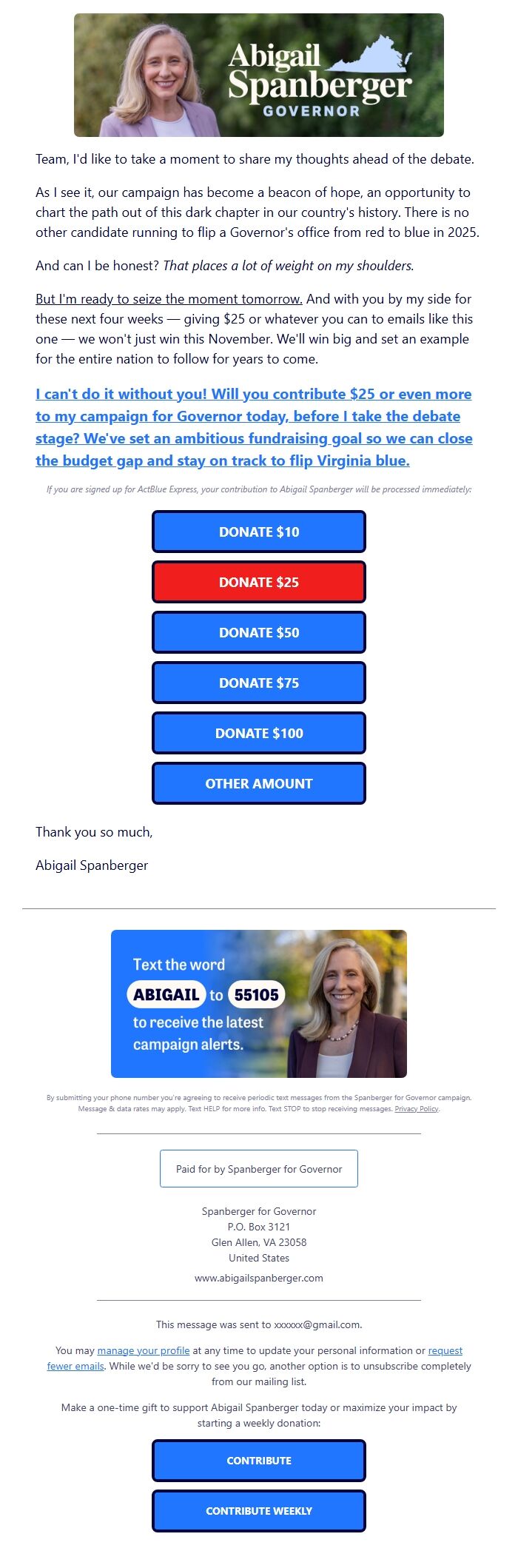
Task: Give $75 via the donate button
Action: pos(259,683)
